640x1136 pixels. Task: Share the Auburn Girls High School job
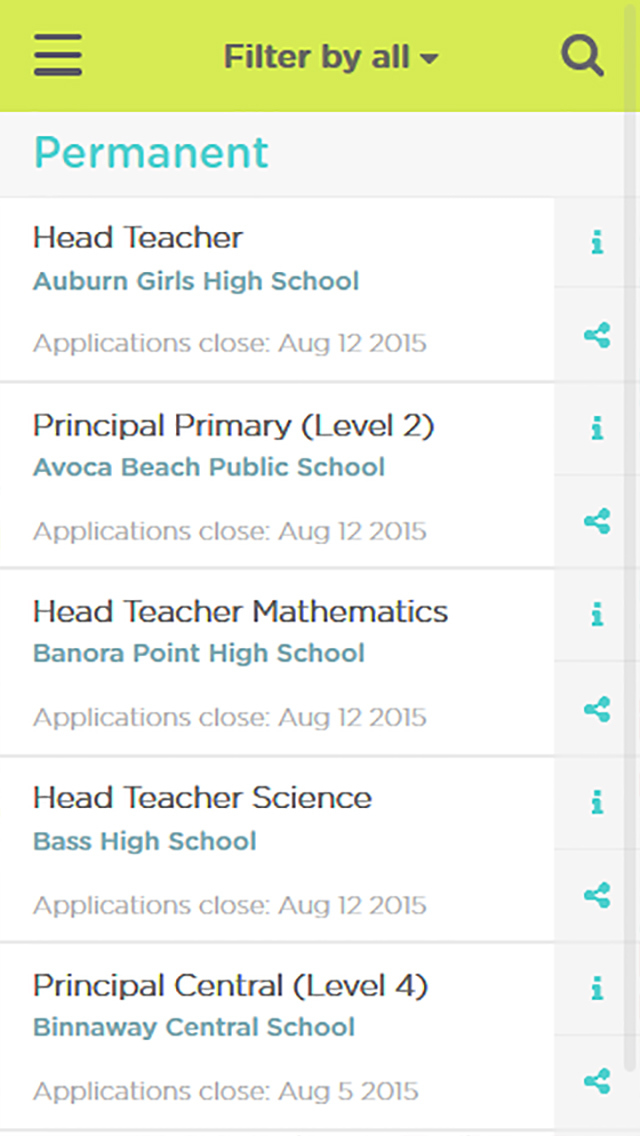click(x=597, y=335)
